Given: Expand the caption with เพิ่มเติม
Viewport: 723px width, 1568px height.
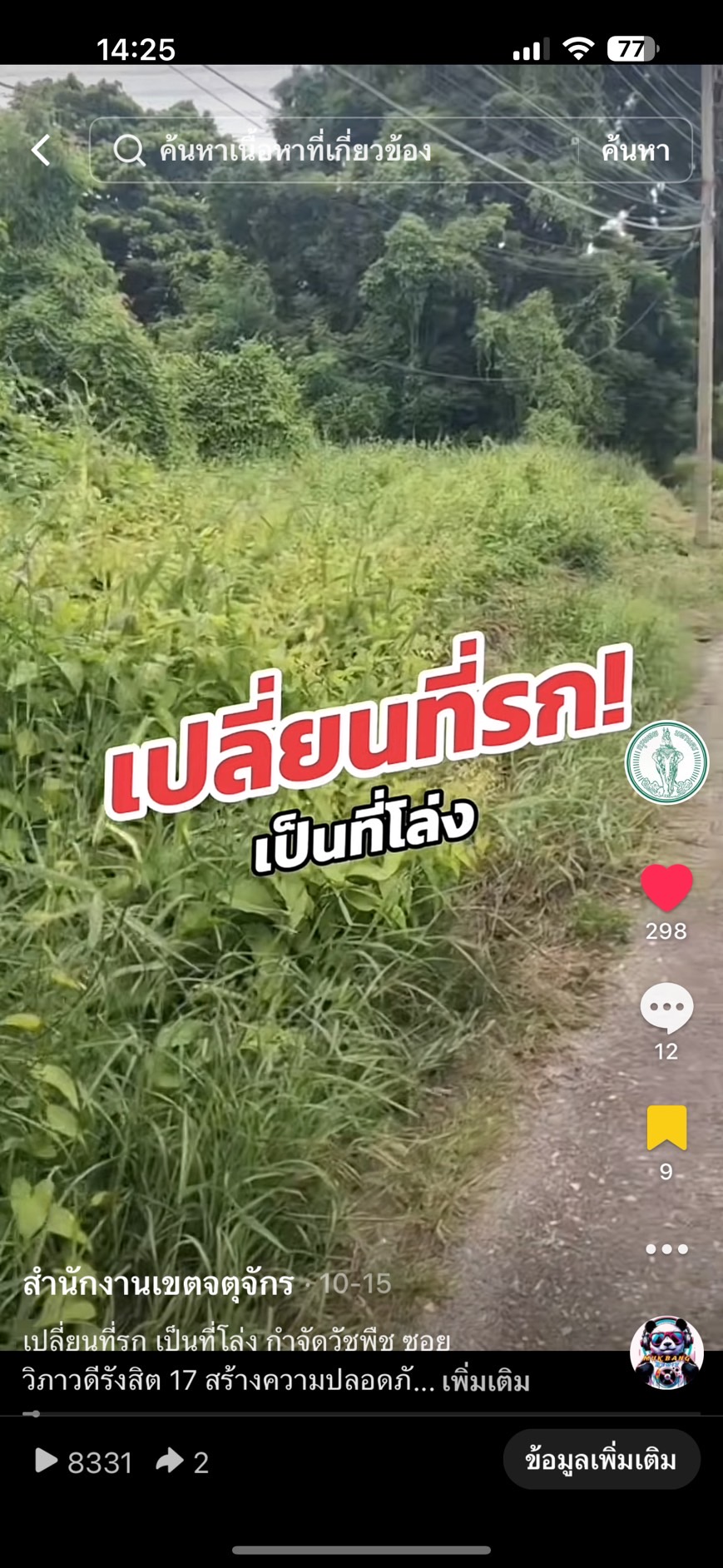Looking at the screenshot, I should (x=486, y=1382).
